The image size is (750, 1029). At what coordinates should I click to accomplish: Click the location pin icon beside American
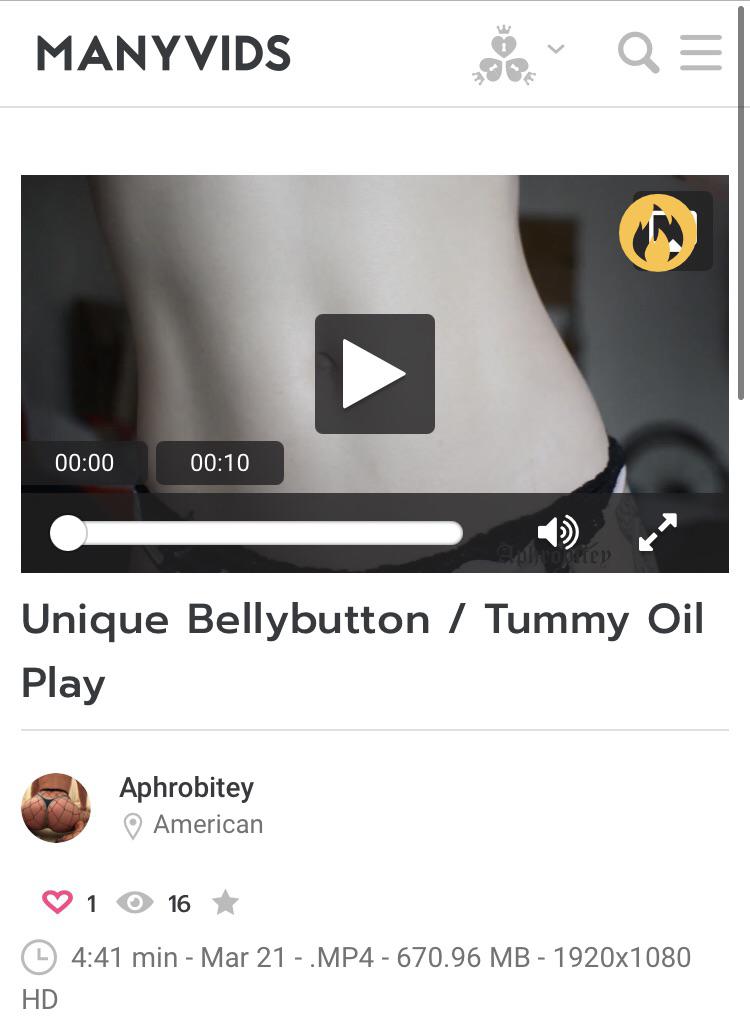133,825
